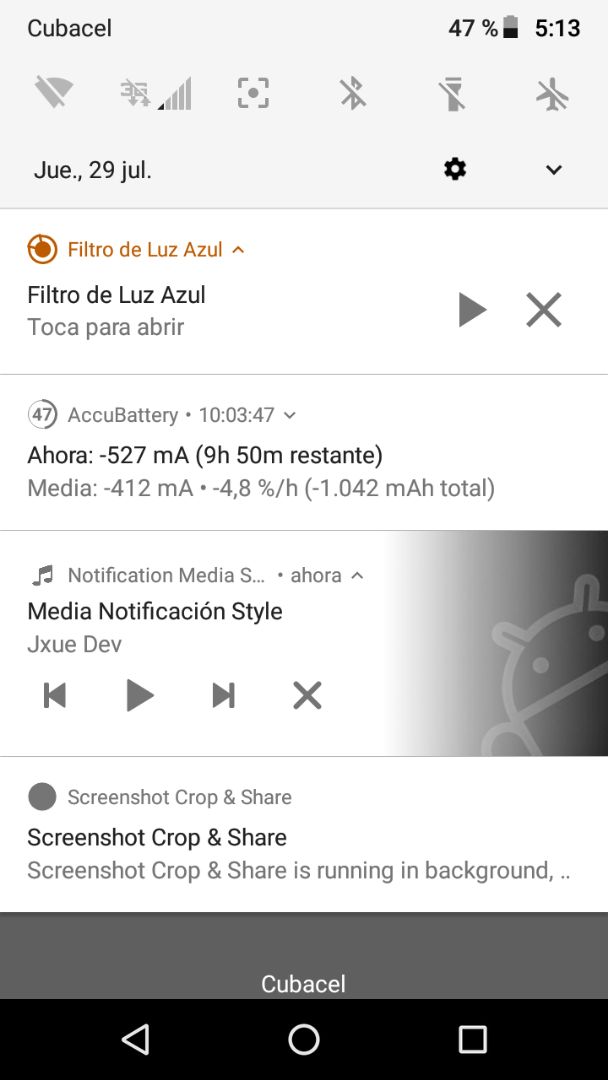Expand the quick settings panel
The image size is (608, 1080).
click(554, 169)
